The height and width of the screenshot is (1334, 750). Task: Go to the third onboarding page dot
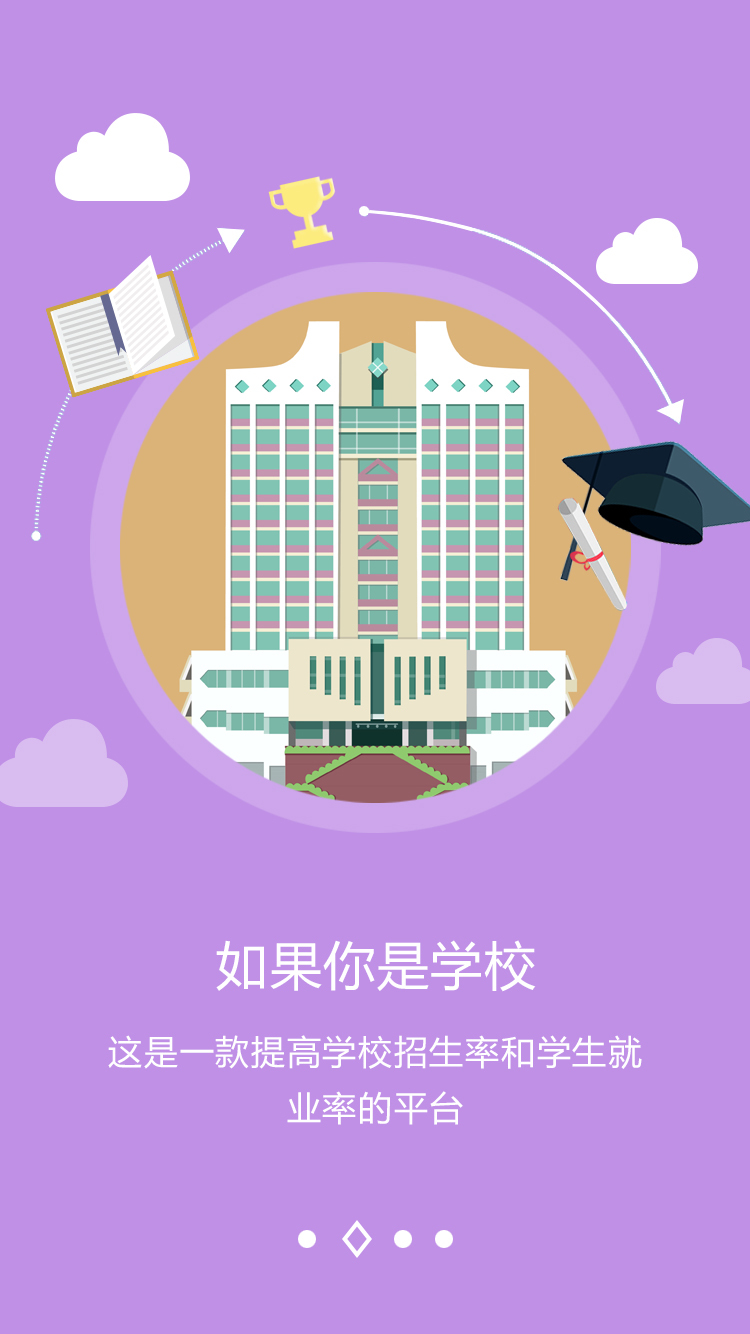tap(403, 1239)
